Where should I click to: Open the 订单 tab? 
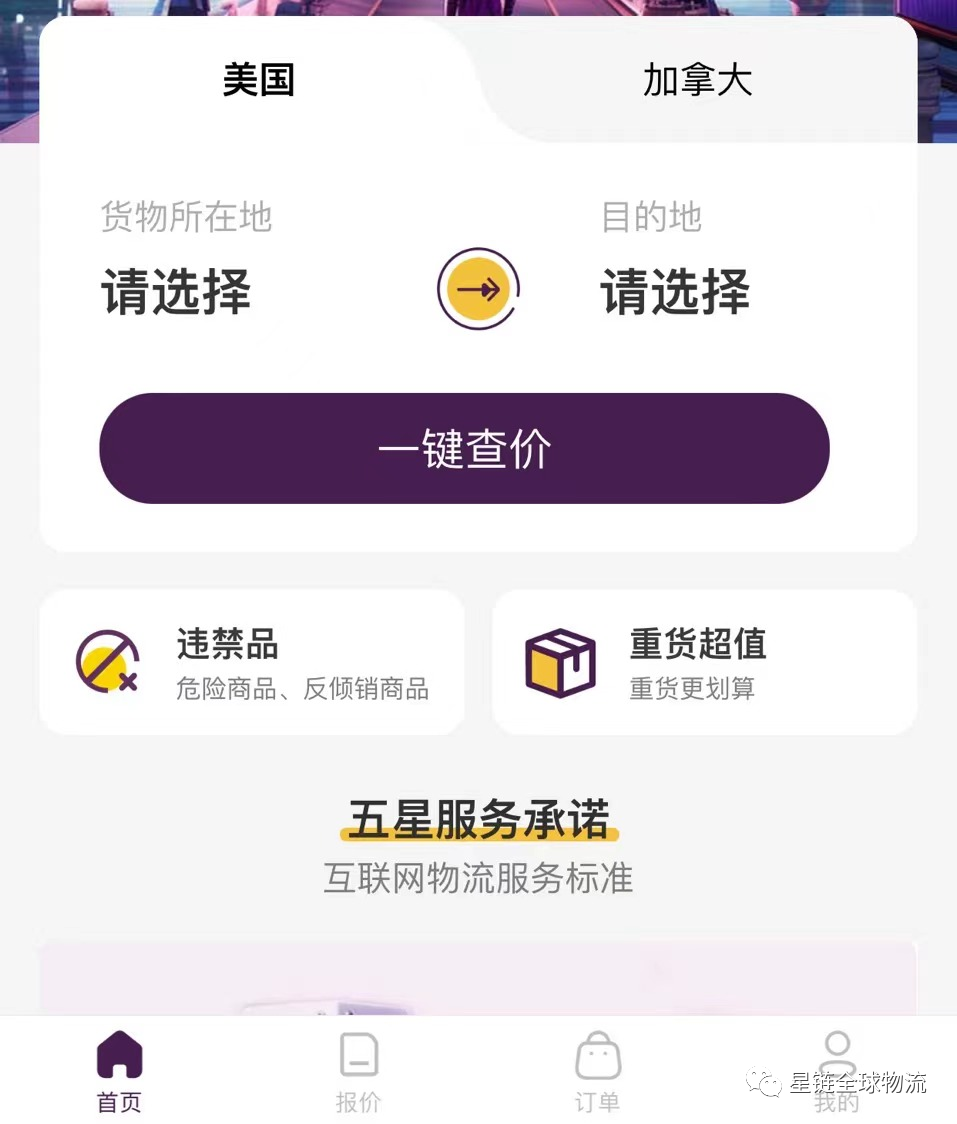pyautogui.click(x=597, y=1072)
